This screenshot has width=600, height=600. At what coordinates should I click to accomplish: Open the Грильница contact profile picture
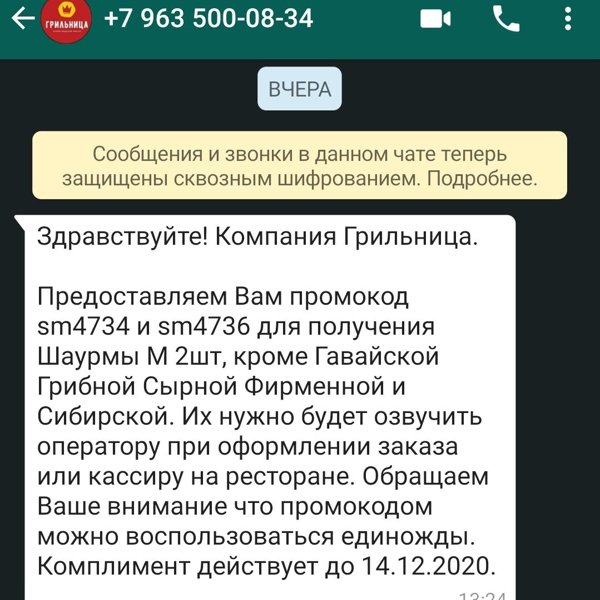[67, 20]
